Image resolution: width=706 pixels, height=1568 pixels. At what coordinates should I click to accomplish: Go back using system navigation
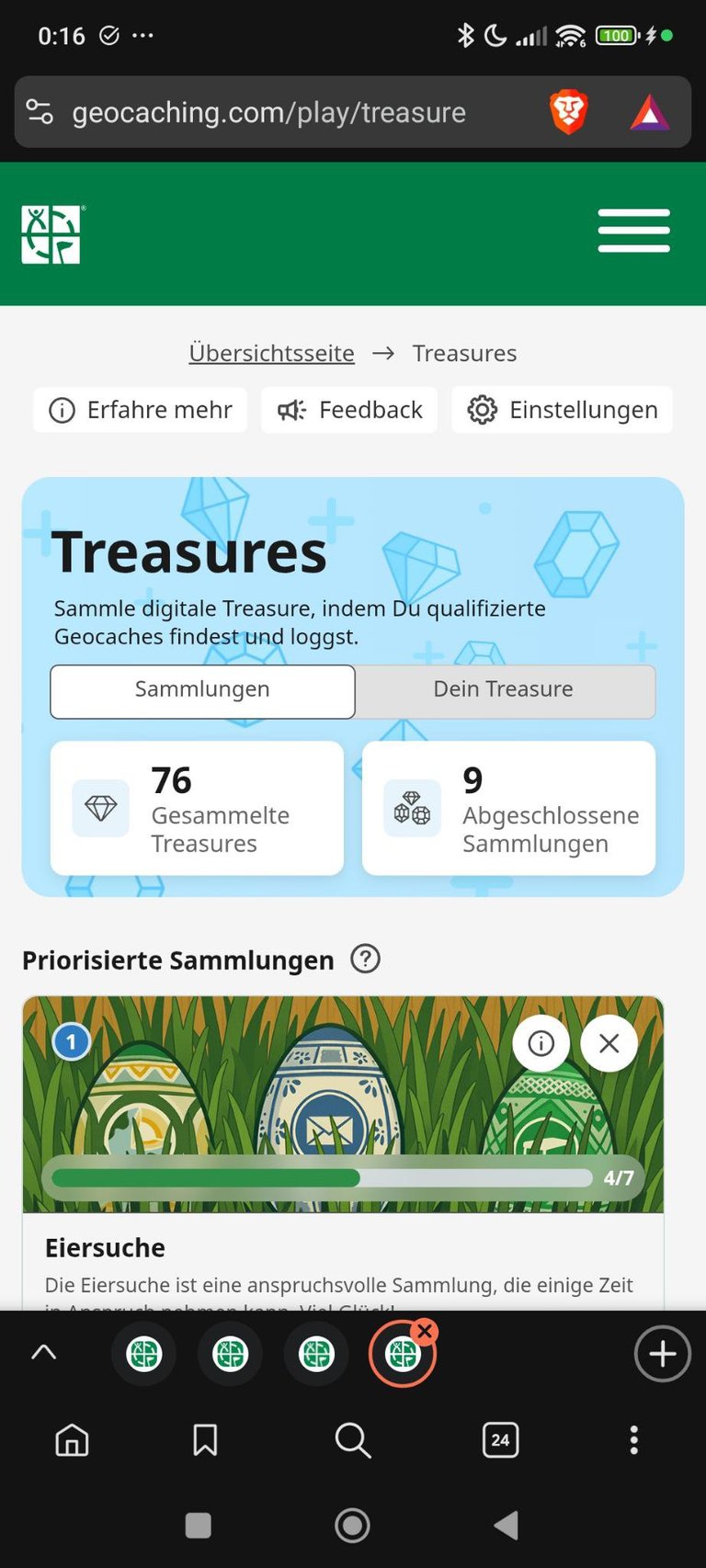point(507,1526)
